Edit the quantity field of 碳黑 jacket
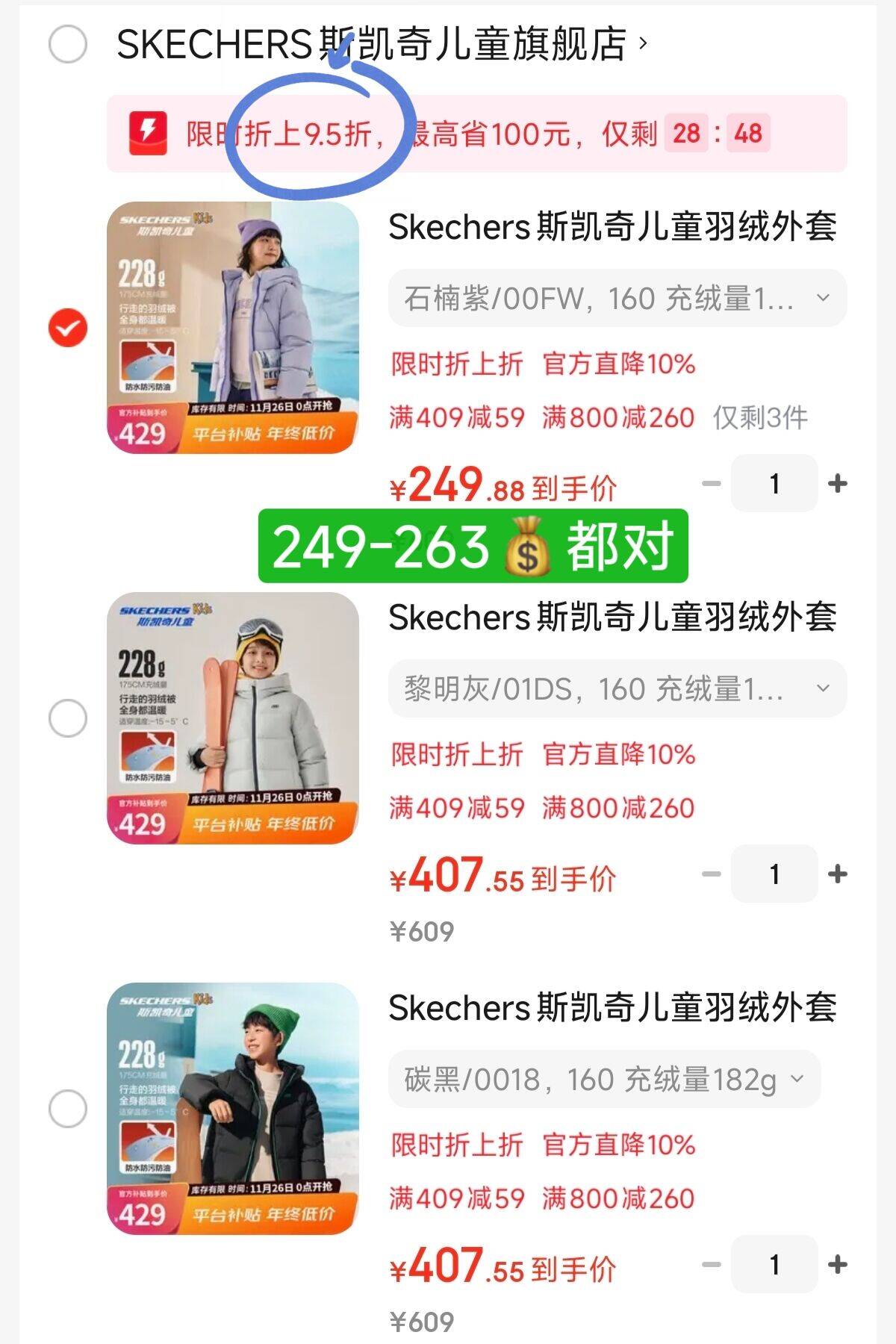The image size is (896, 1344). click(774, 1265)
